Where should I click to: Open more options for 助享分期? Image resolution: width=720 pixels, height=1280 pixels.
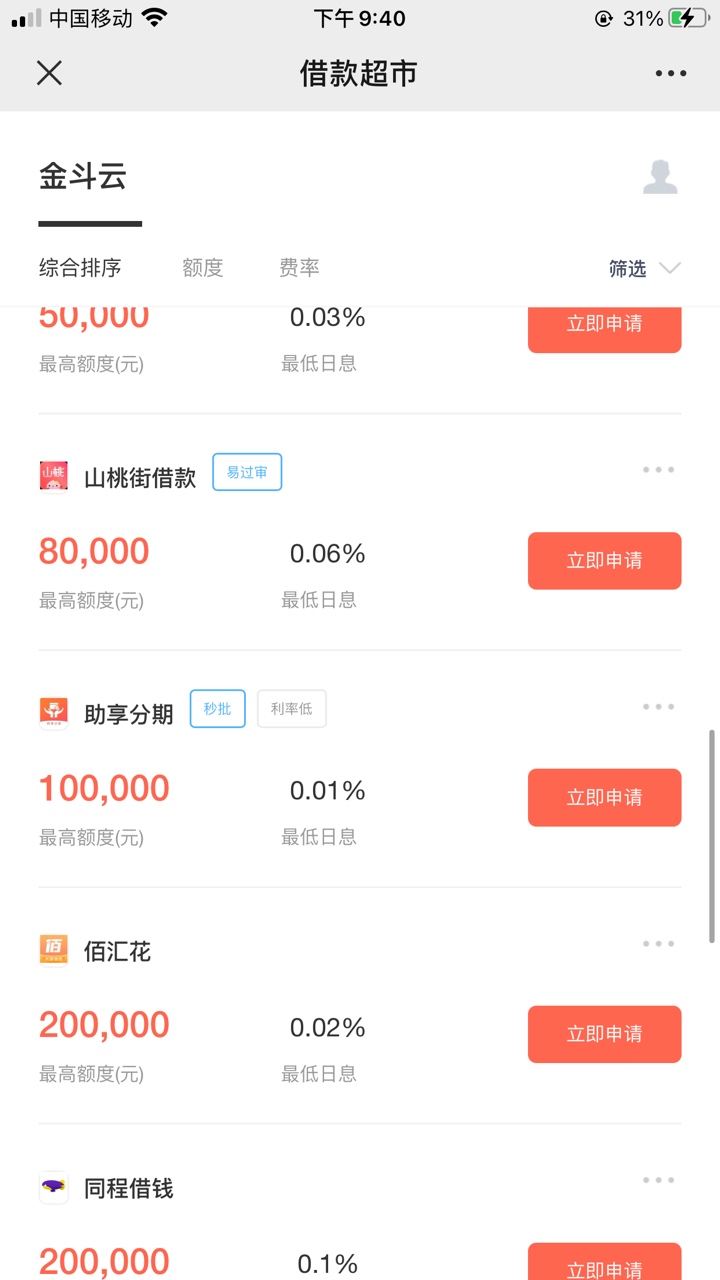pyautogui.click(x=658, y=707)
